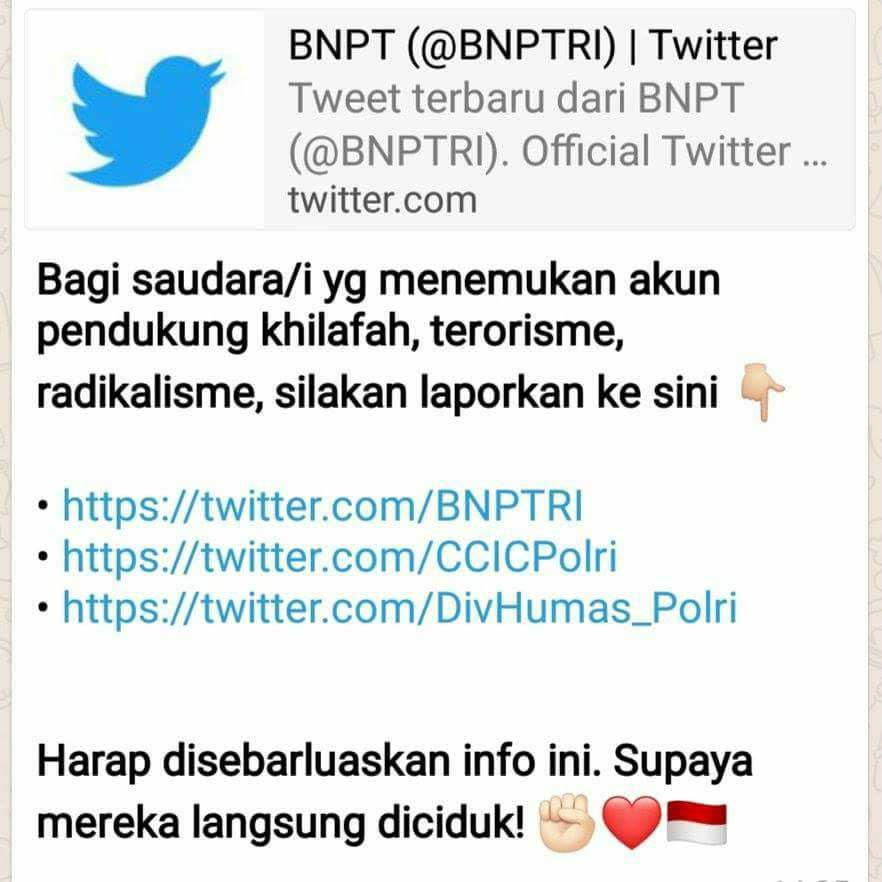The image size is (882, 882).
Task: Open the twitter.com/DivHumas_Polri link
Action: click(399, 608)
